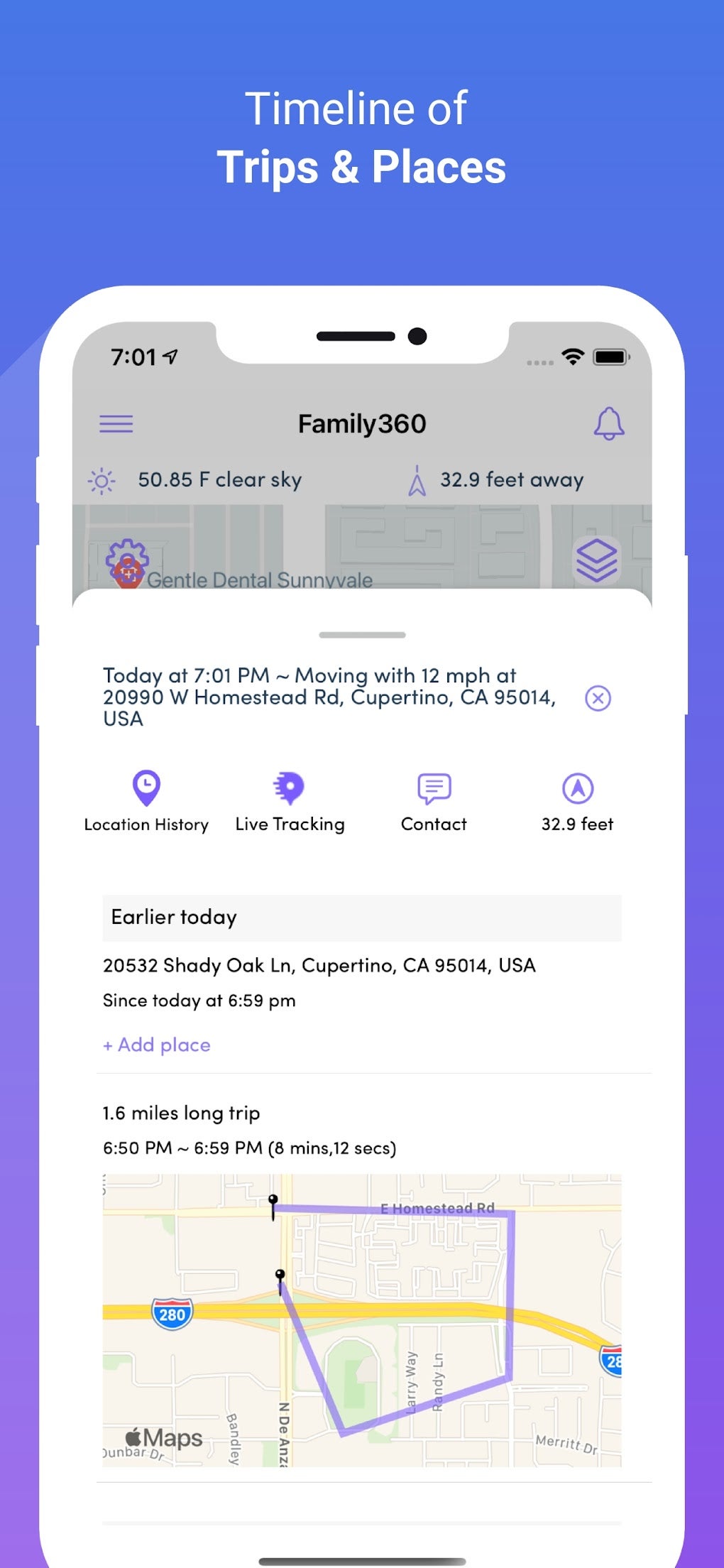The image size is (724, 1568).
Task: Tap the notification bell
Action: (x=610, y=423)
